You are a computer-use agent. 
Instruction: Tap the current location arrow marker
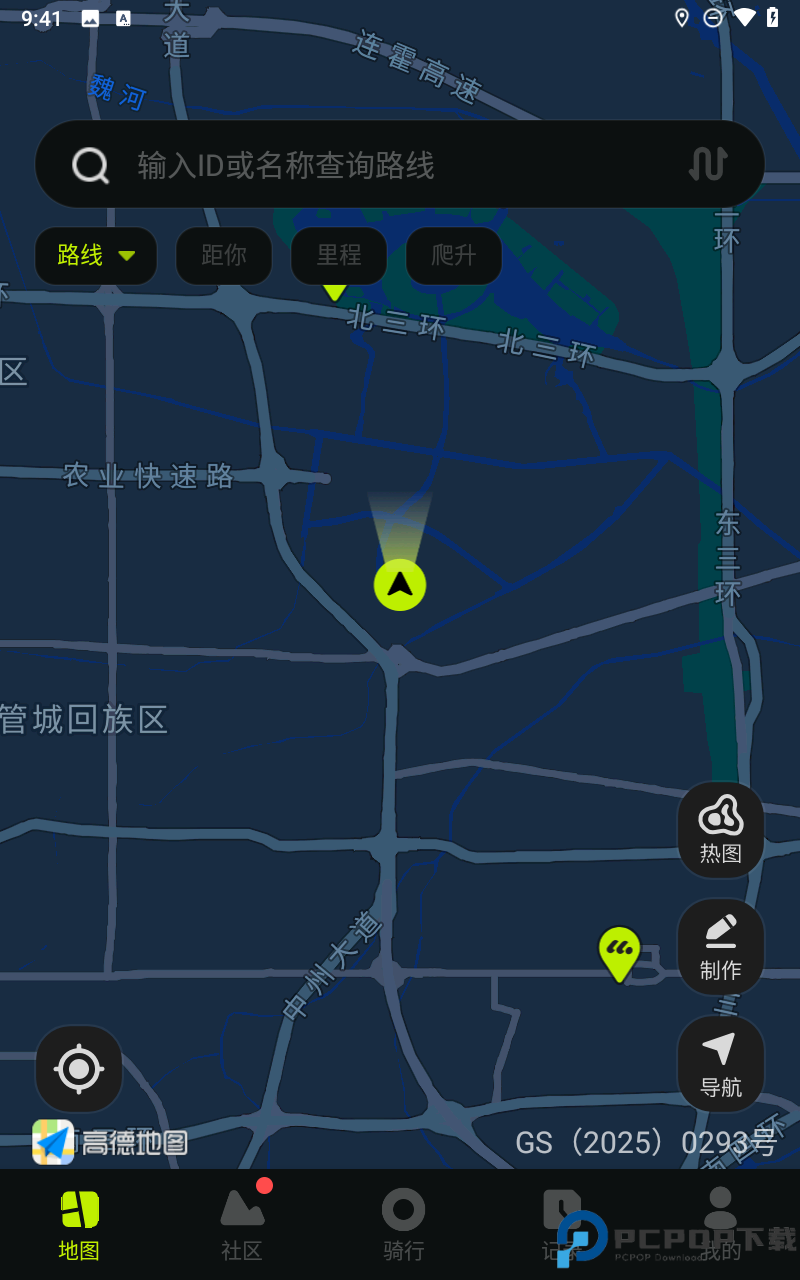click(x=399, y=584)
